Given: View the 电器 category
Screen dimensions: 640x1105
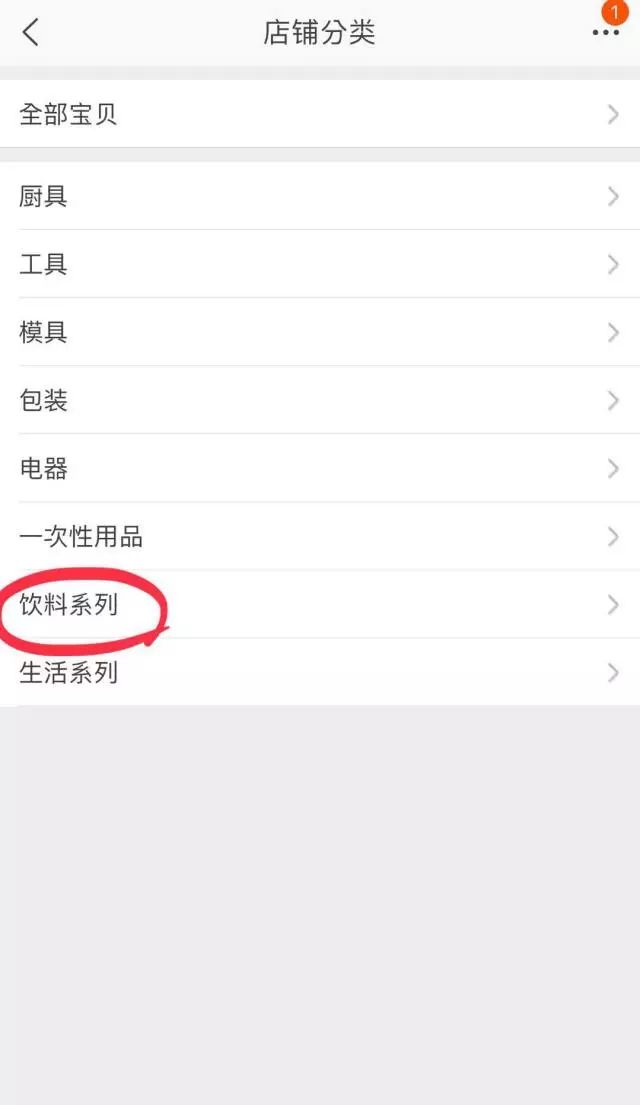Looking at the screenshot, I should (320, 469).
